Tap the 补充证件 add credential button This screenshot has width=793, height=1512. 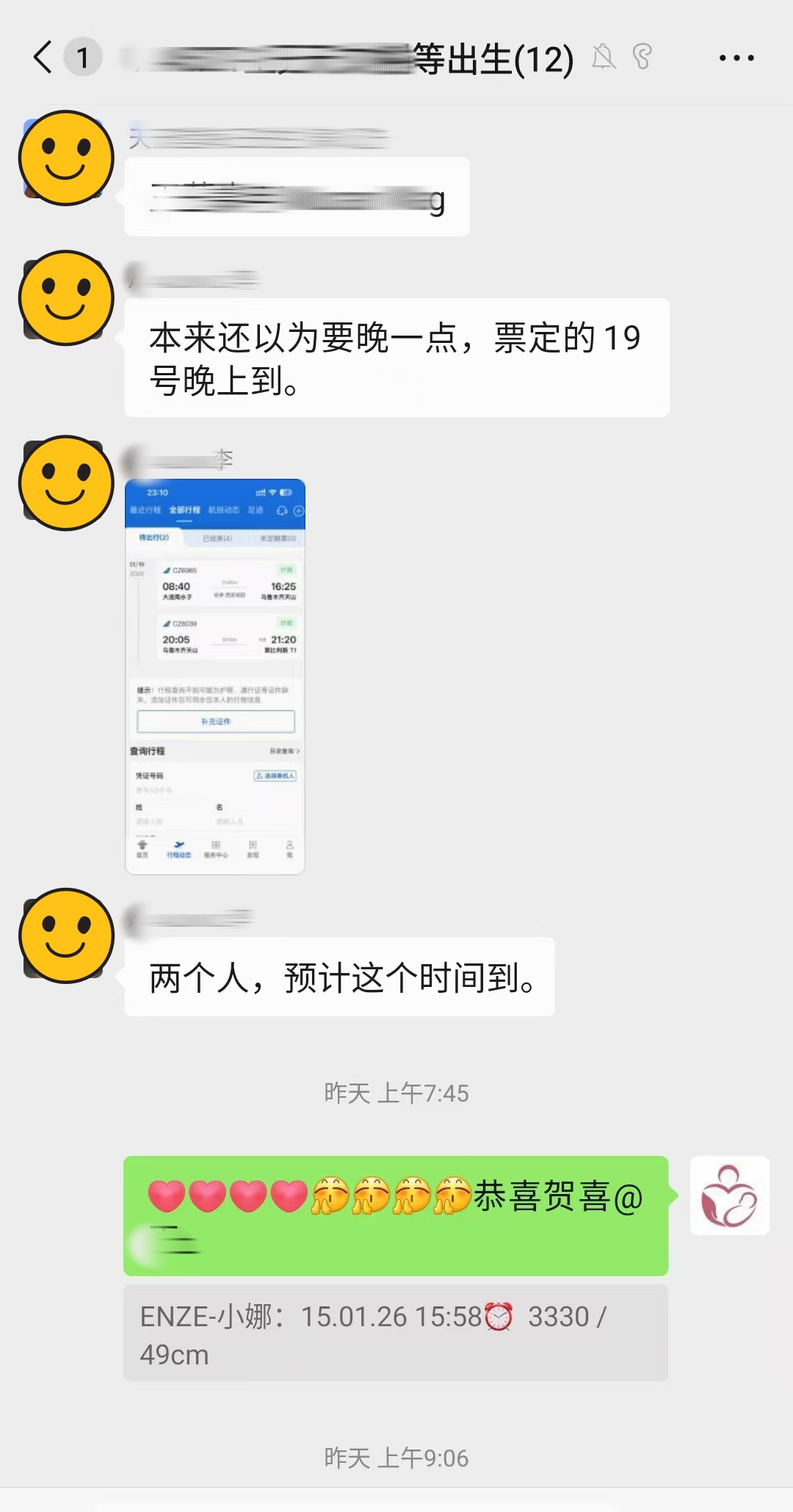[x=215, y=722]
